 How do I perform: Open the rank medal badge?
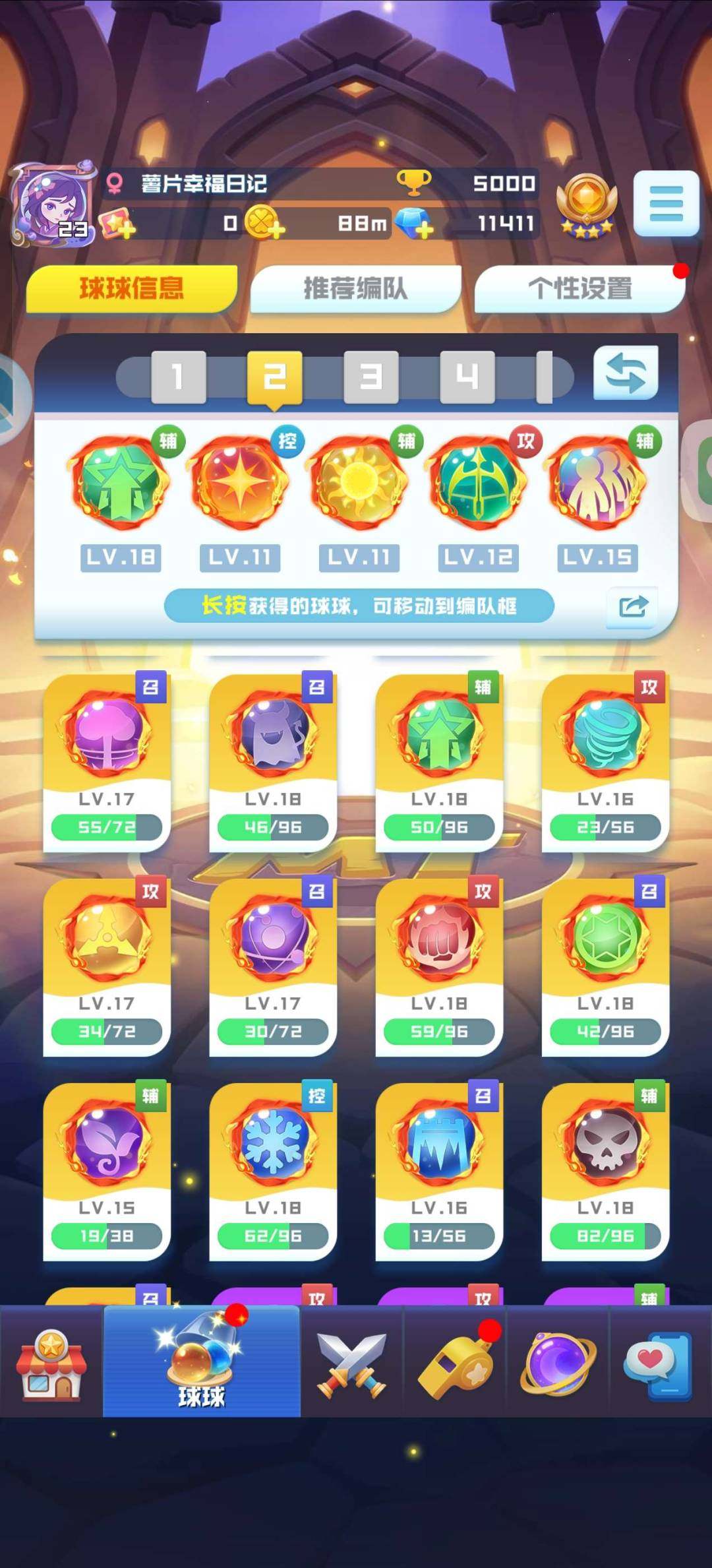tap(586, 204)
